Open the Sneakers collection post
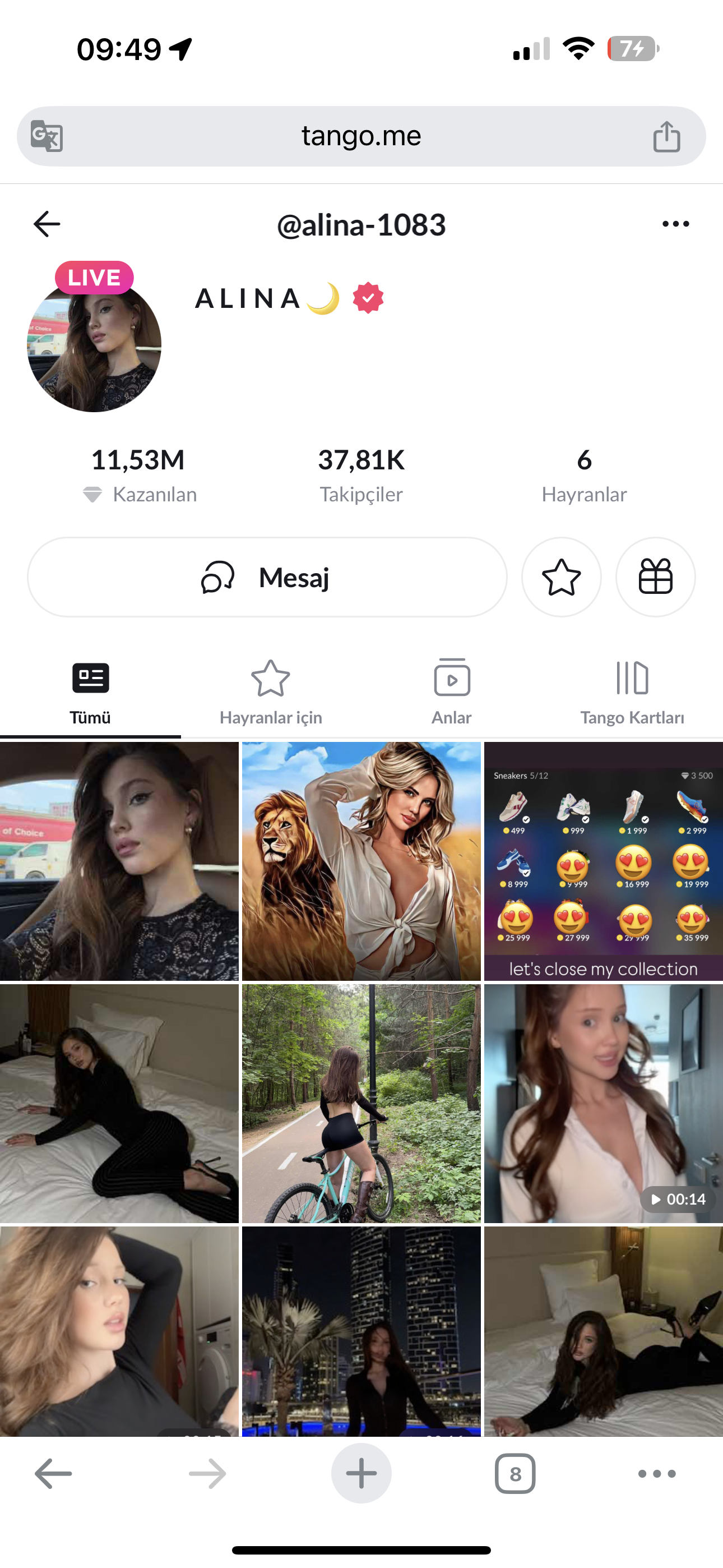The image size is (723, 1568). click(x=603, y=861)
